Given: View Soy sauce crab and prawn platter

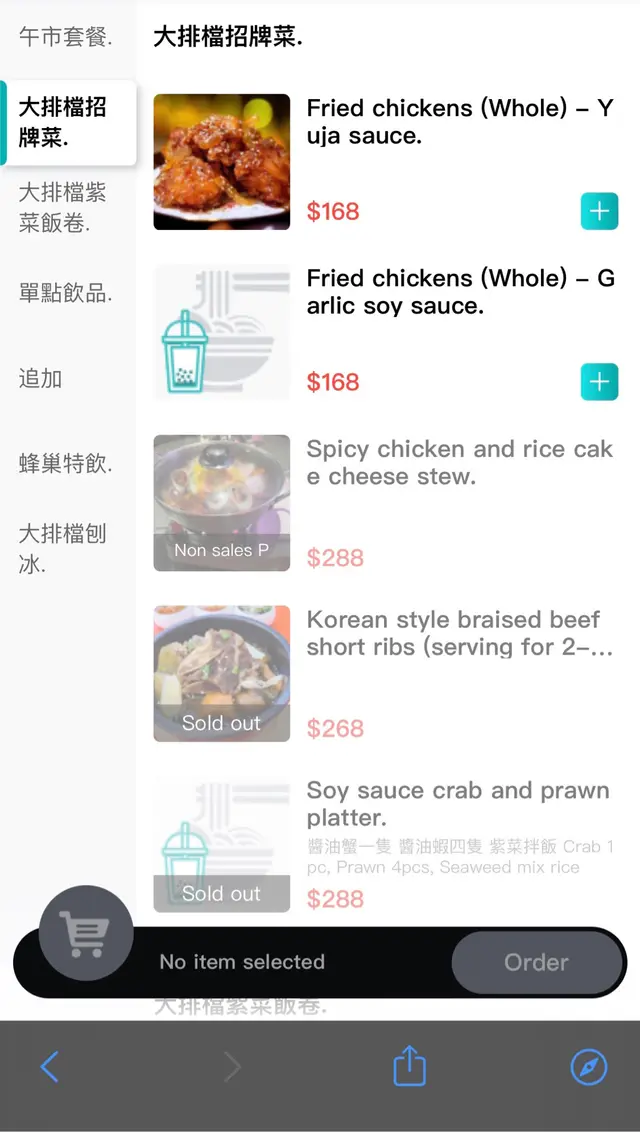Looking at the screenshot, I should point(457,804).
